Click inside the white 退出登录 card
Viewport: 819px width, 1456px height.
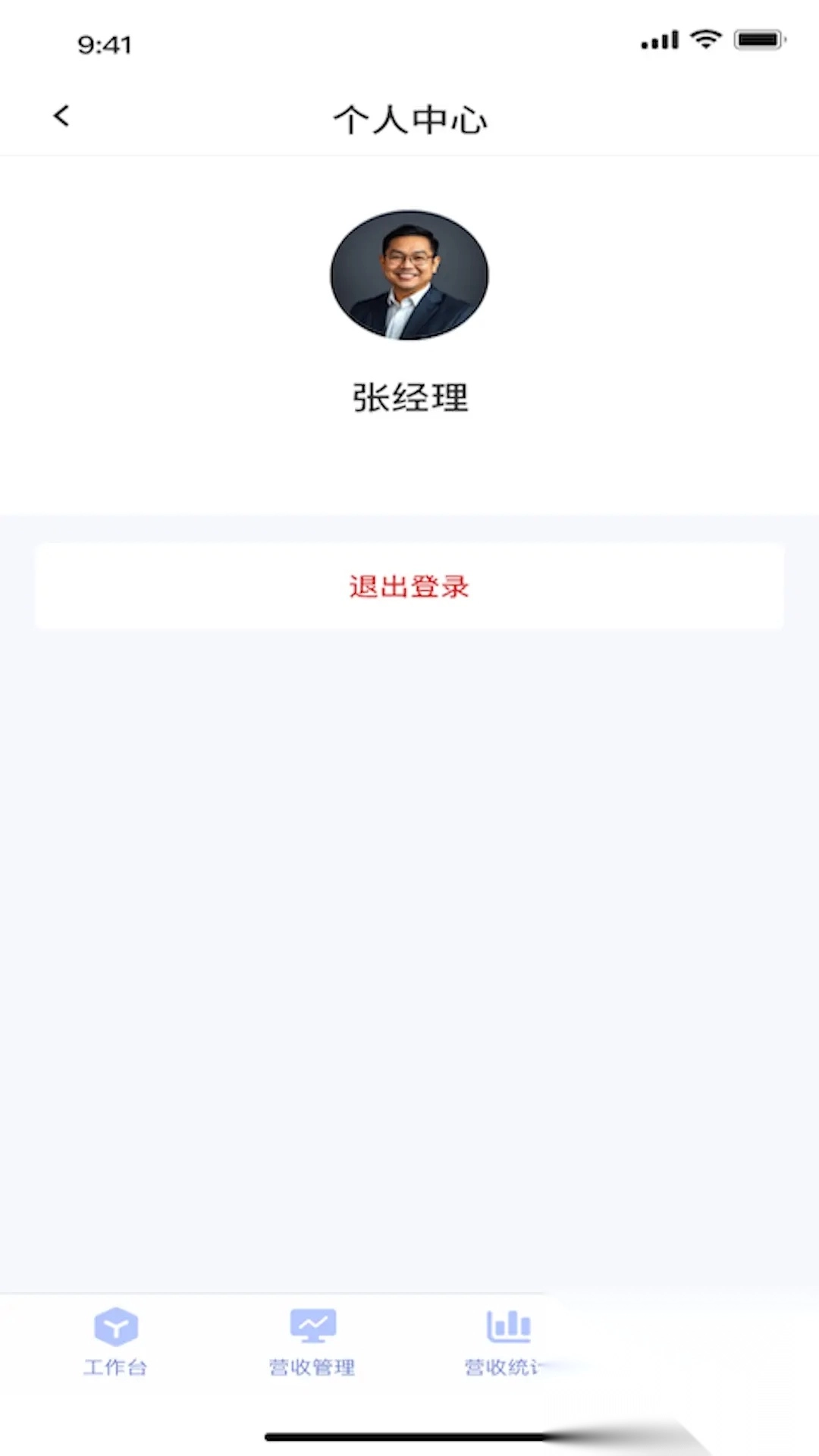pos(409,586)
